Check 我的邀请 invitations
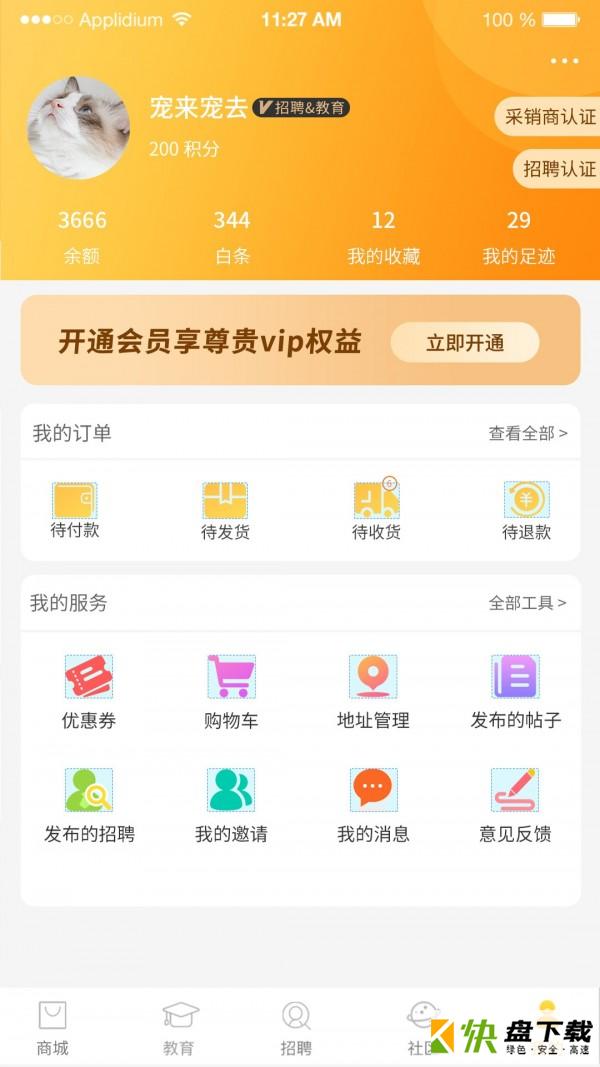 point(231,804)
